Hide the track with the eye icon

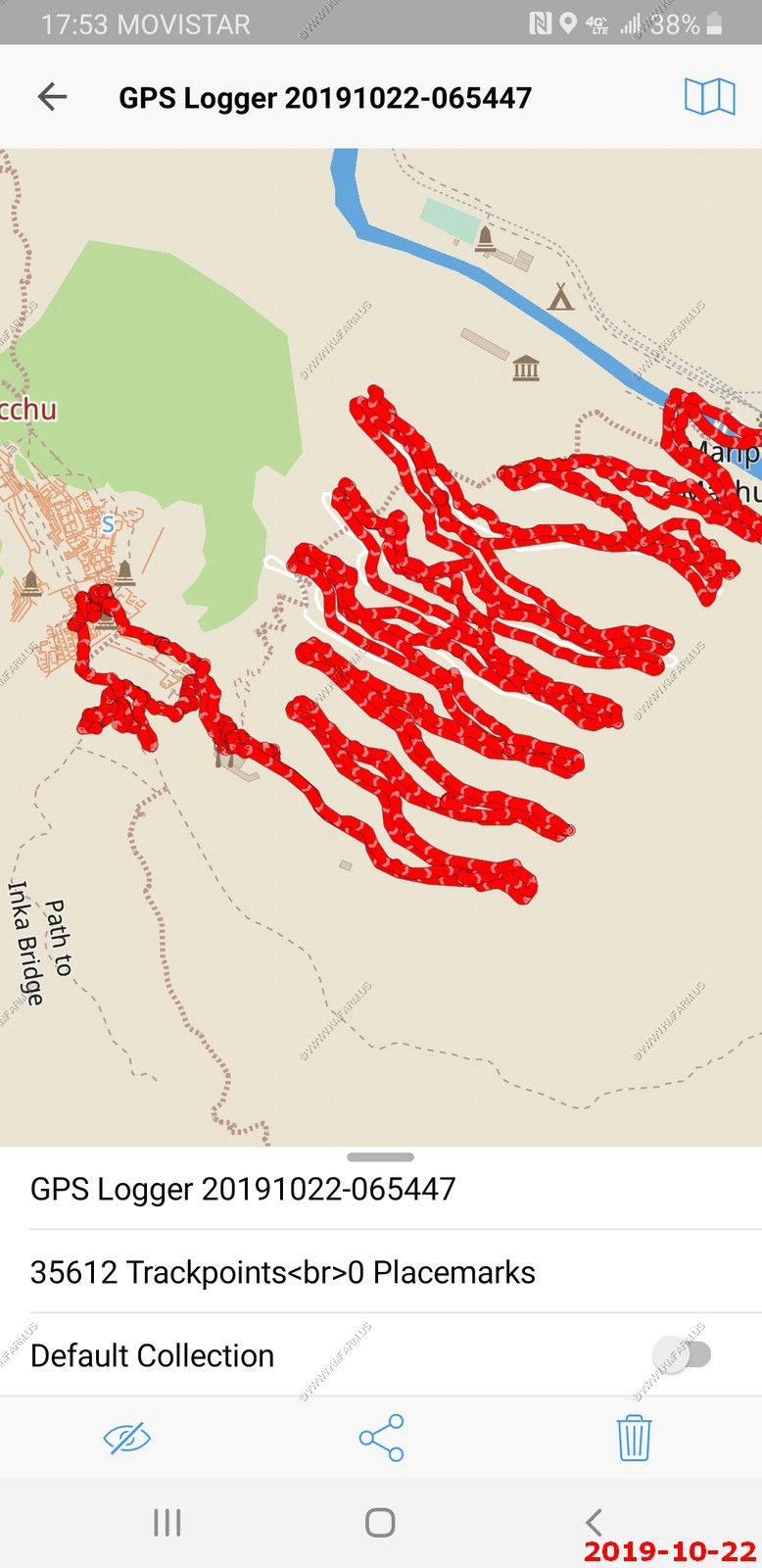[x=127, y=1438]
